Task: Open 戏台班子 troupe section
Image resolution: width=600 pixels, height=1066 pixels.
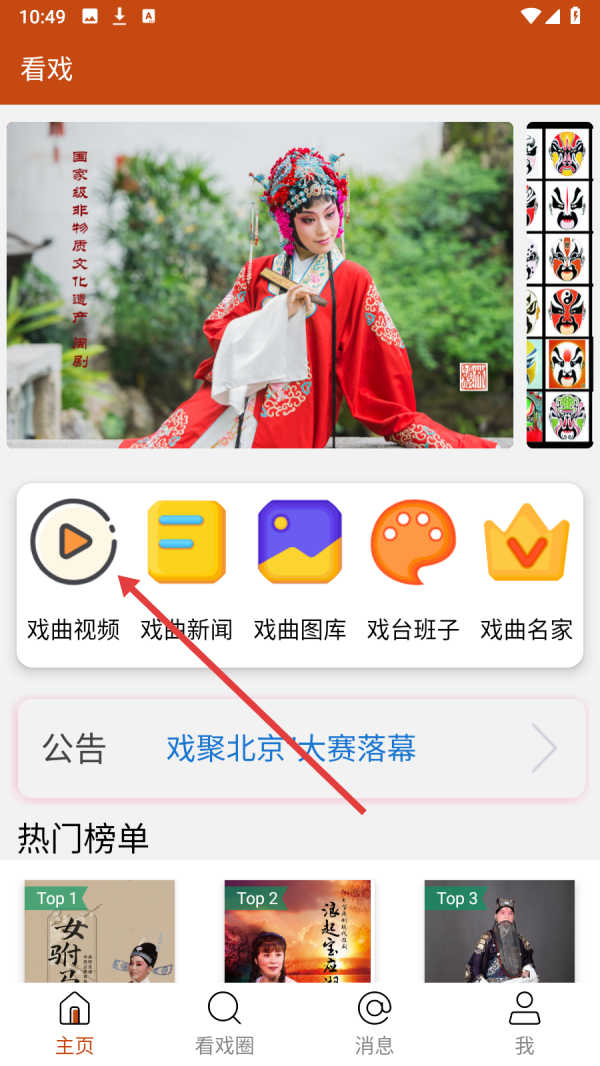Action: 413,570
